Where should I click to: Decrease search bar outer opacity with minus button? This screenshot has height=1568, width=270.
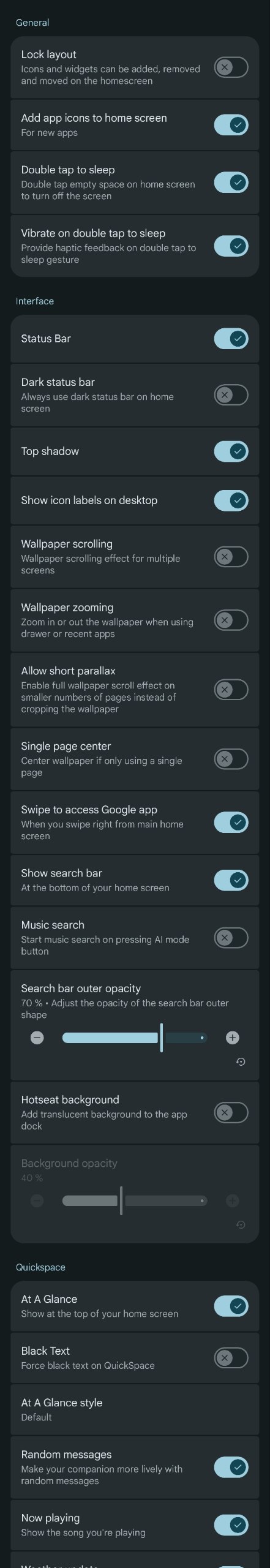(x=37, y=1038)
